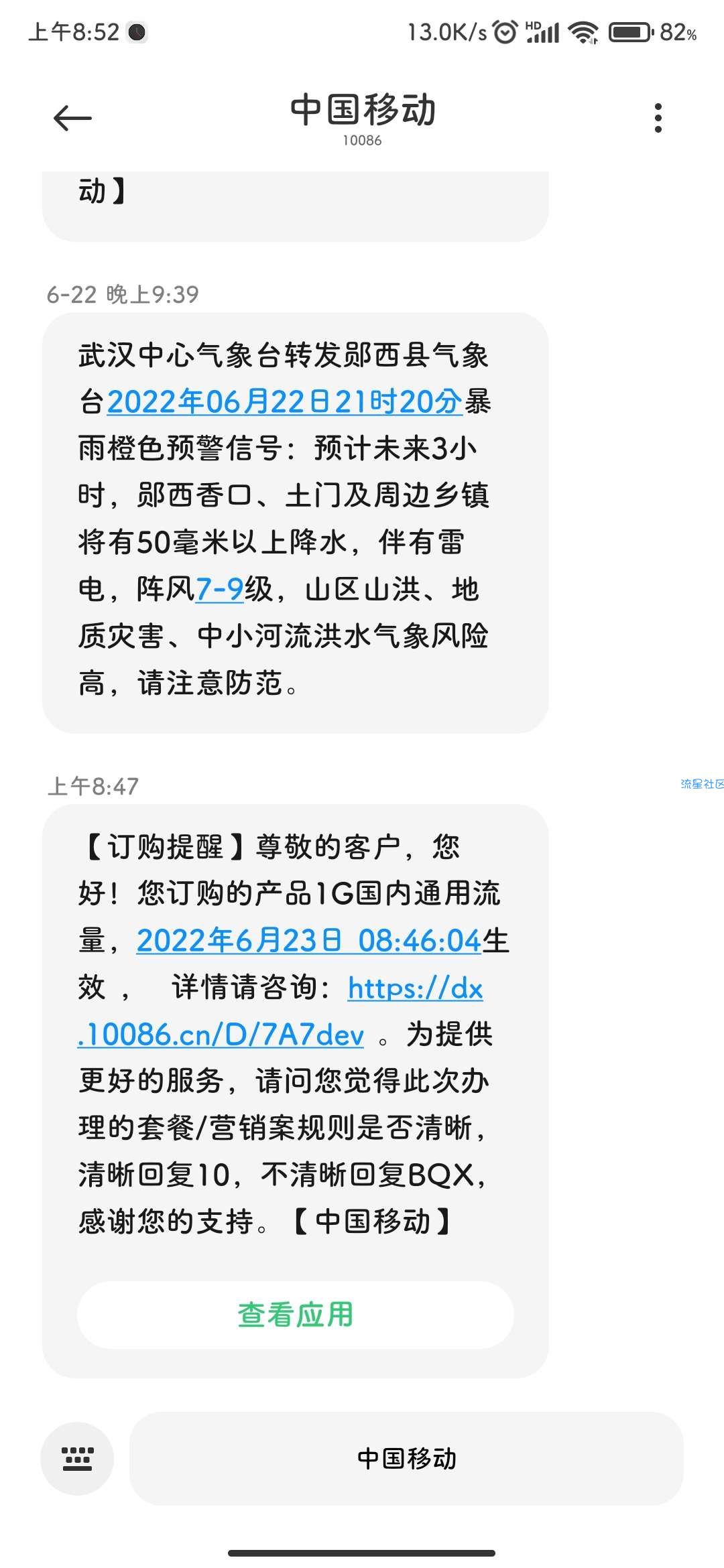Open the https://dx.10086.cn/D/7A7dev link
The width and height of the screenshot is (724, 1568).
(x=280, y=1011)
